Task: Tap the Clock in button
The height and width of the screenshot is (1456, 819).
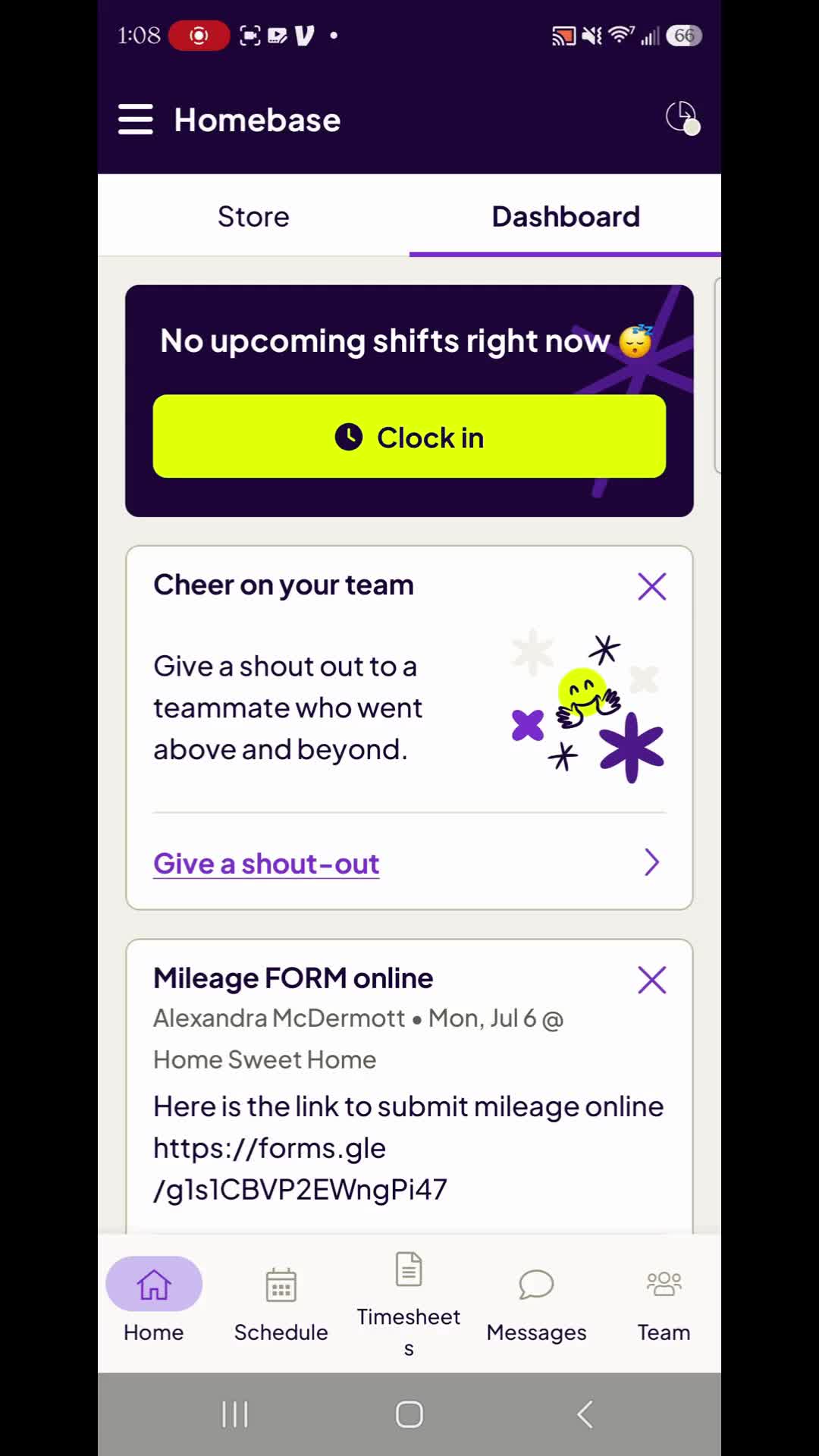Action: 409,437
